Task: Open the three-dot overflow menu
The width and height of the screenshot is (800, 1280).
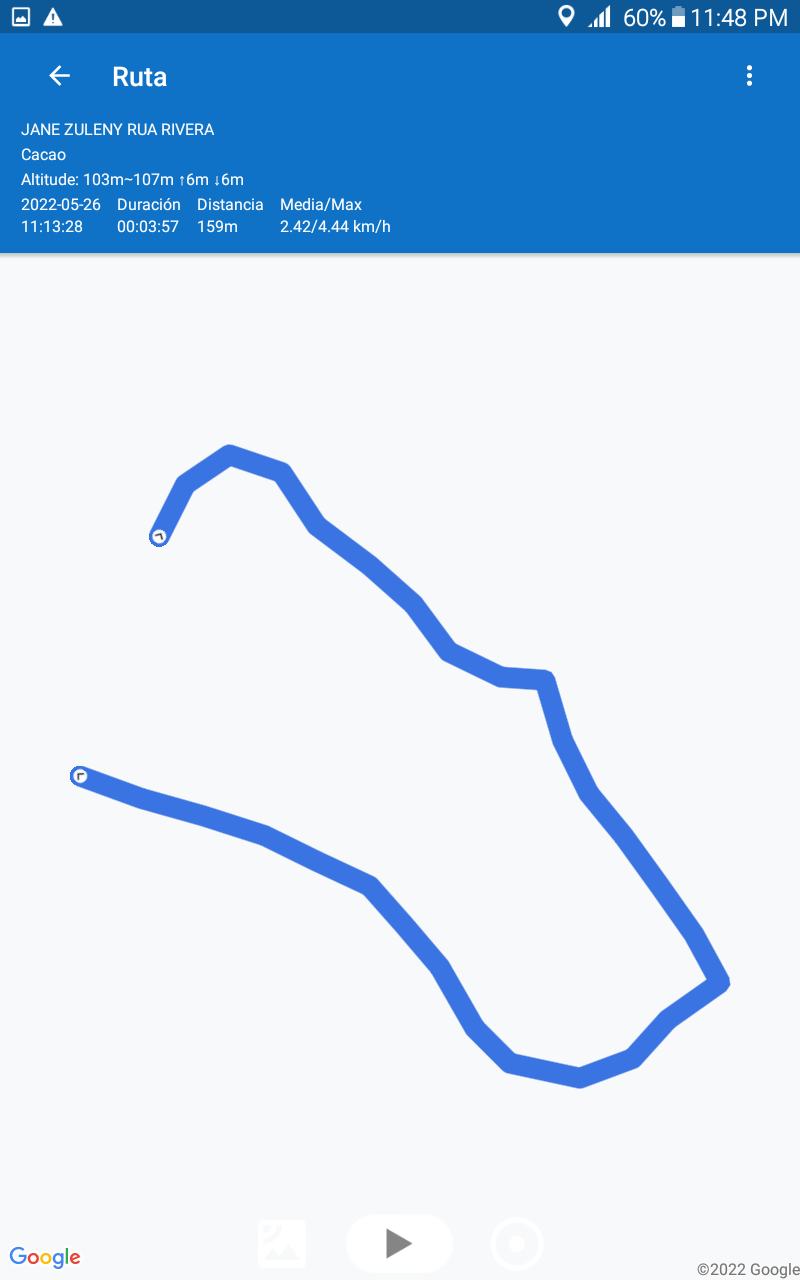Action: tap(749, 76)
